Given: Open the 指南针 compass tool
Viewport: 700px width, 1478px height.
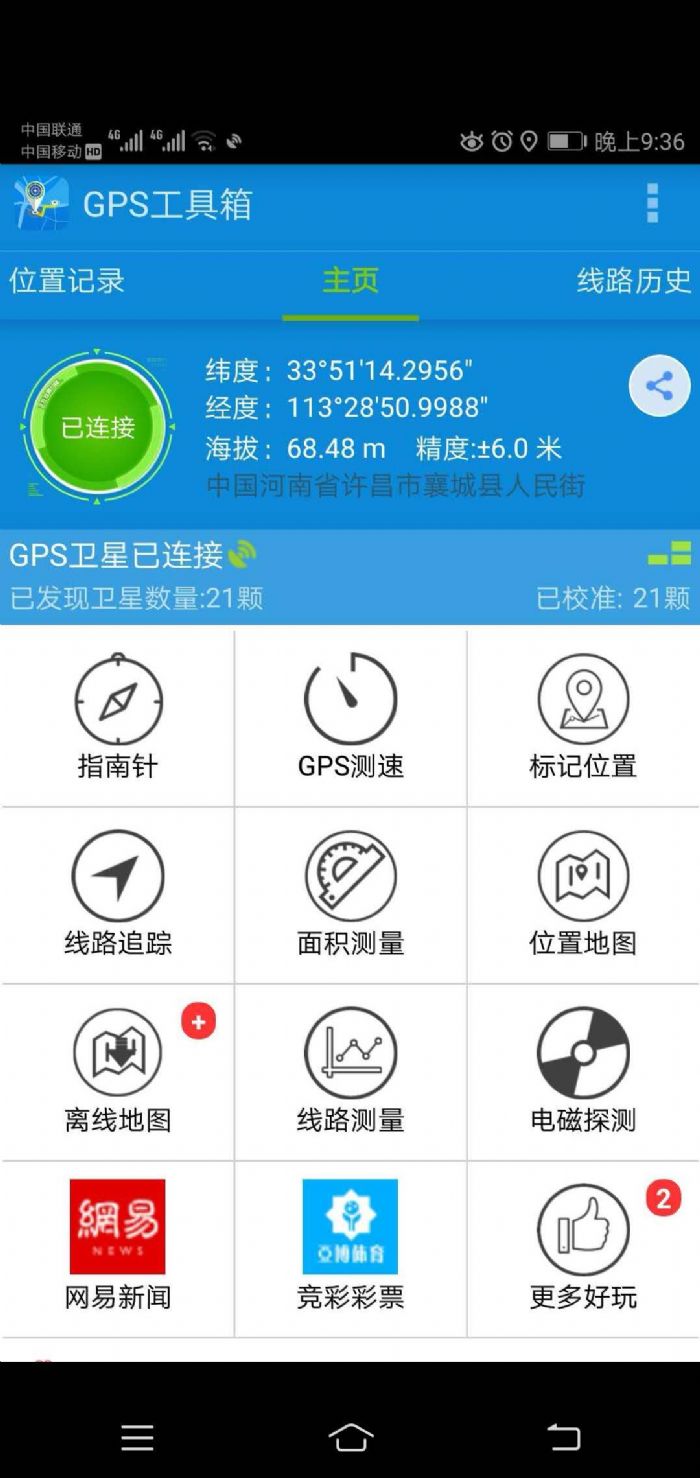Looking at the screenshot, I should point(118,716).
